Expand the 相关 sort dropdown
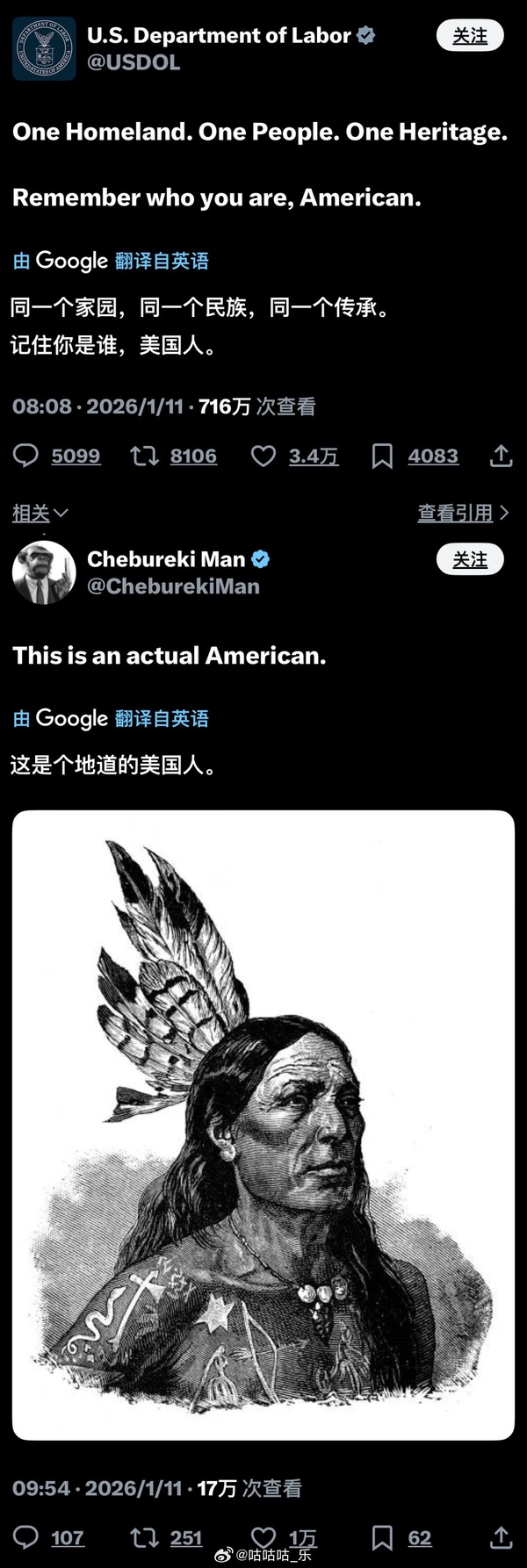The image size is (527, 1568). pyautogui.click(x=40, y=513)
